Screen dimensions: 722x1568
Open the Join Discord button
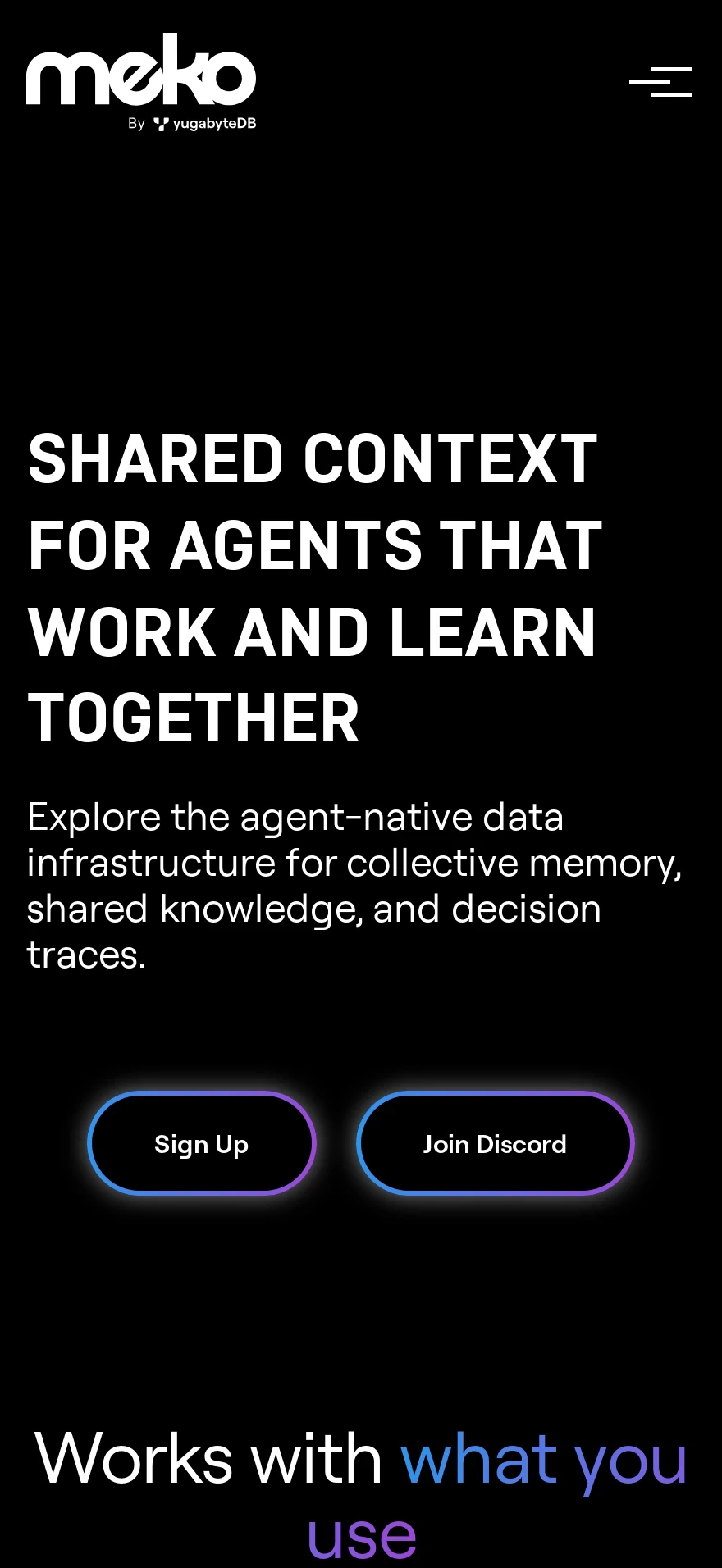coord(495,1143)
